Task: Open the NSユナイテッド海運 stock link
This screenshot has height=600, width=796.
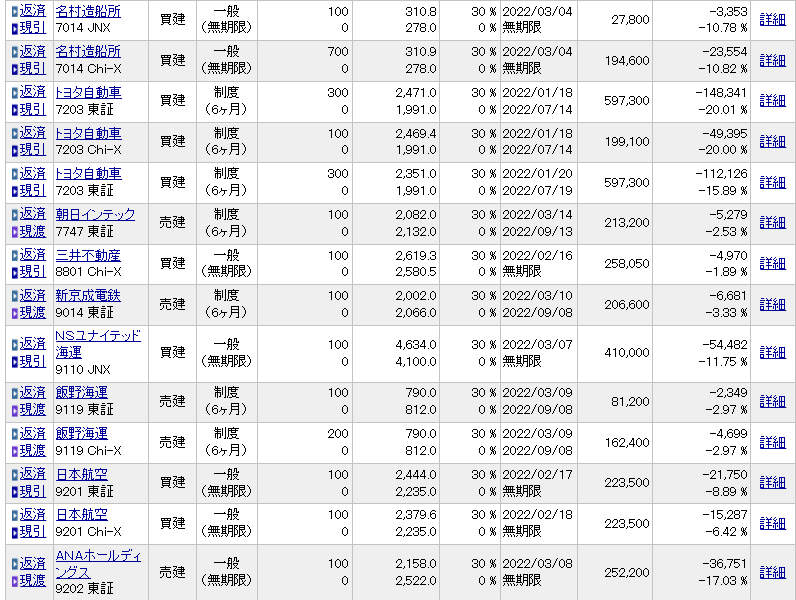Action: (98, 336)
